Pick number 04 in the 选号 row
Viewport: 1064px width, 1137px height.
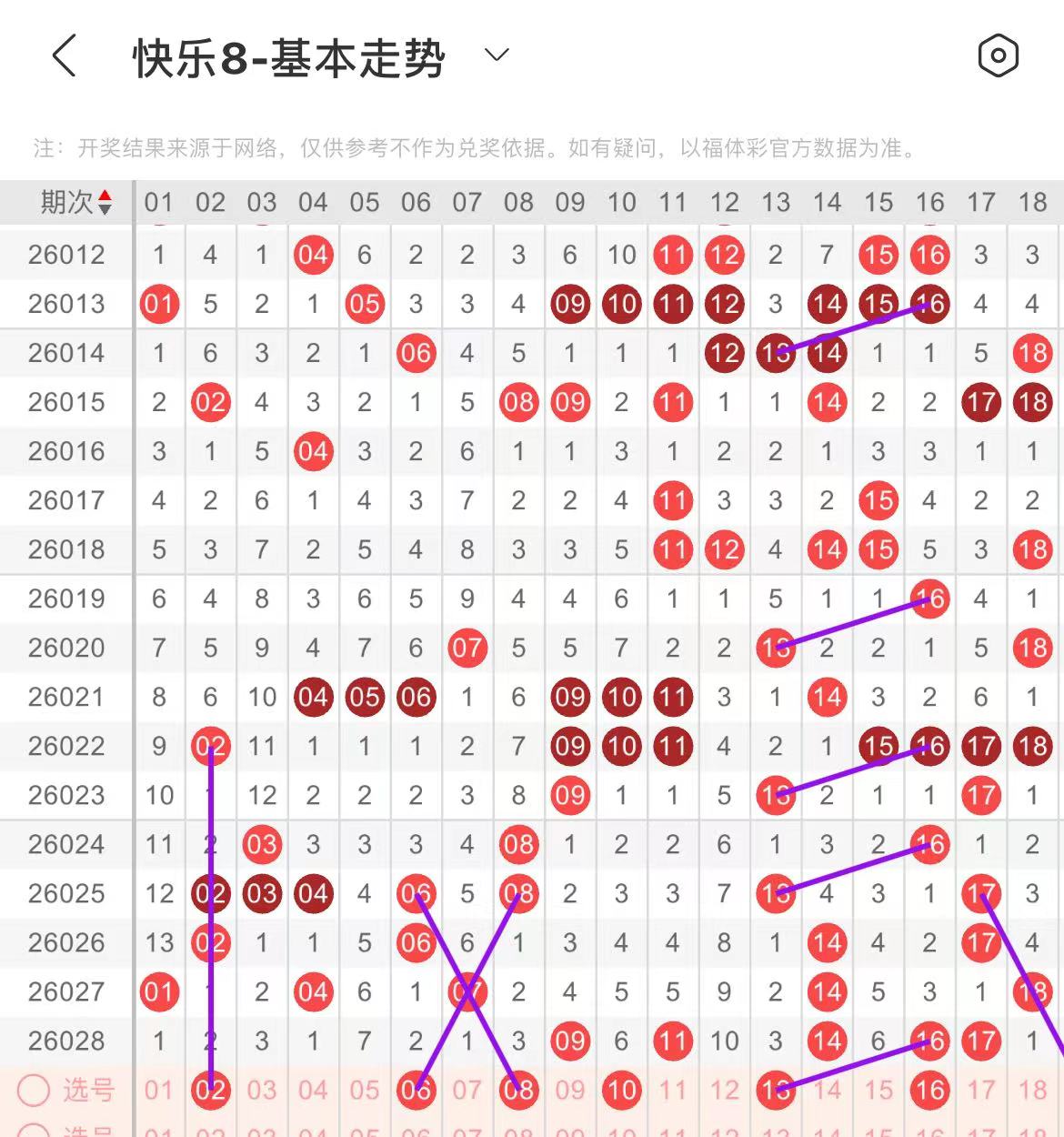coord(313,1090)
